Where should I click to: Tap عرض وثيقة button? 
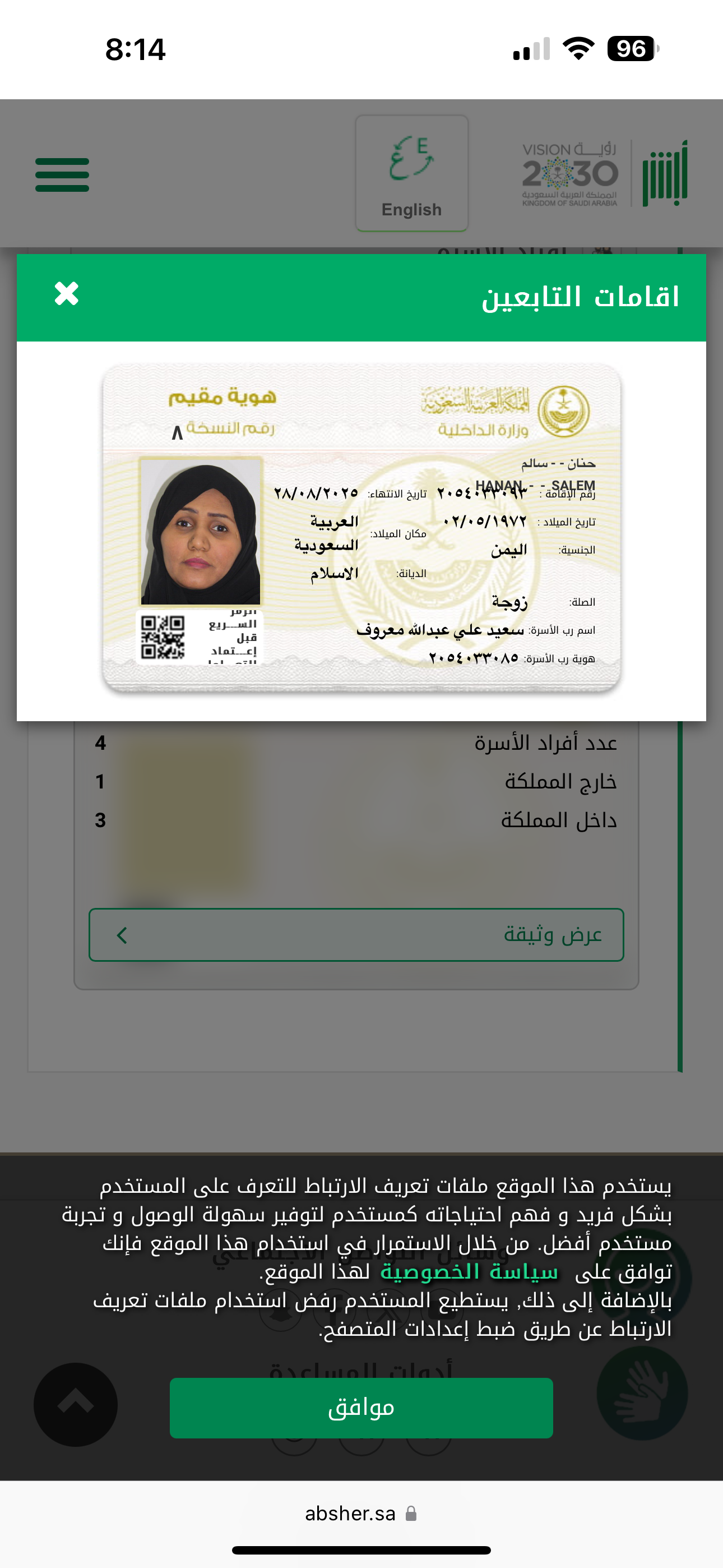tap(356, 935)
